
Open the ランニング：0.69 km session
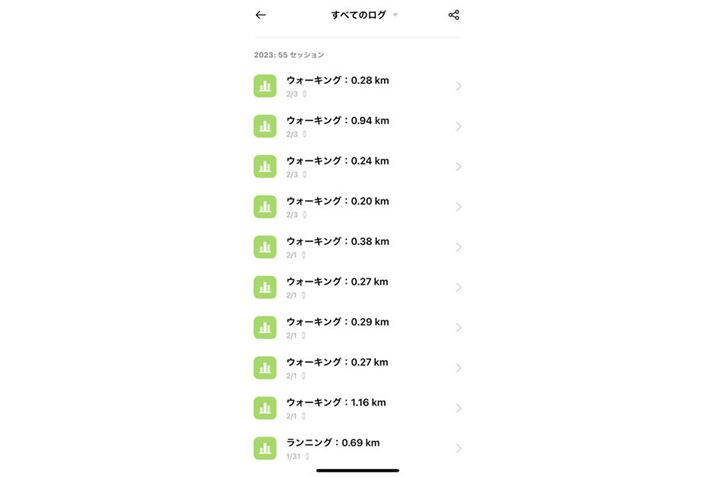(356, 448)
